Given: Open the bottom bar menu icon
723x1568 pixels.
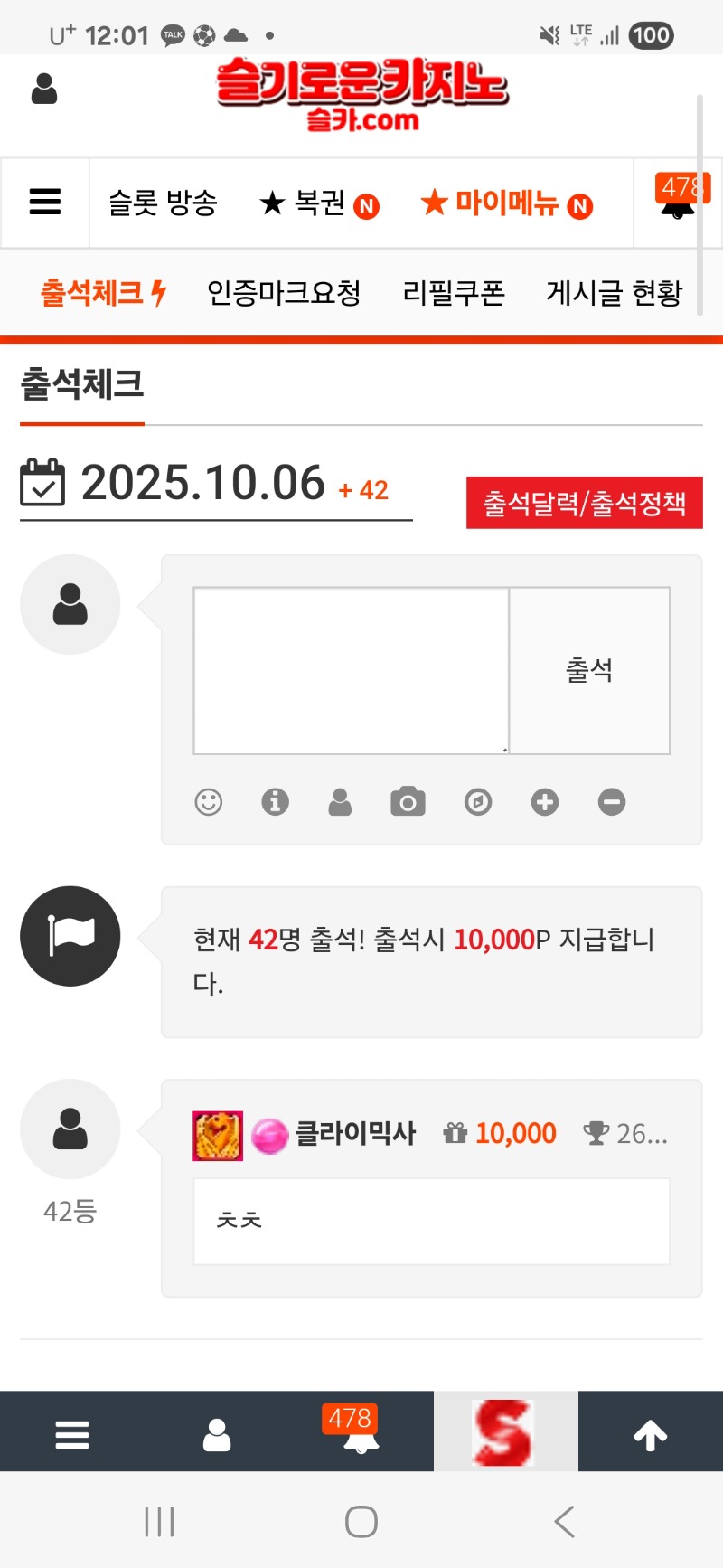Looking at the screenshot, I should tap(72, 1434).
